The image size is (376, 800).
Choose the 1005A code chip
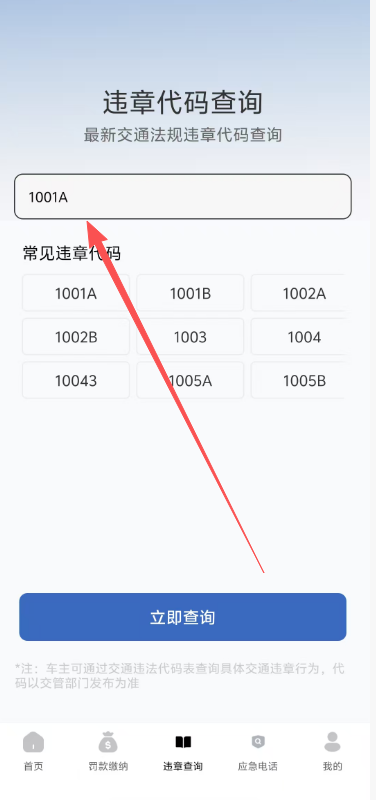point(190,381)
